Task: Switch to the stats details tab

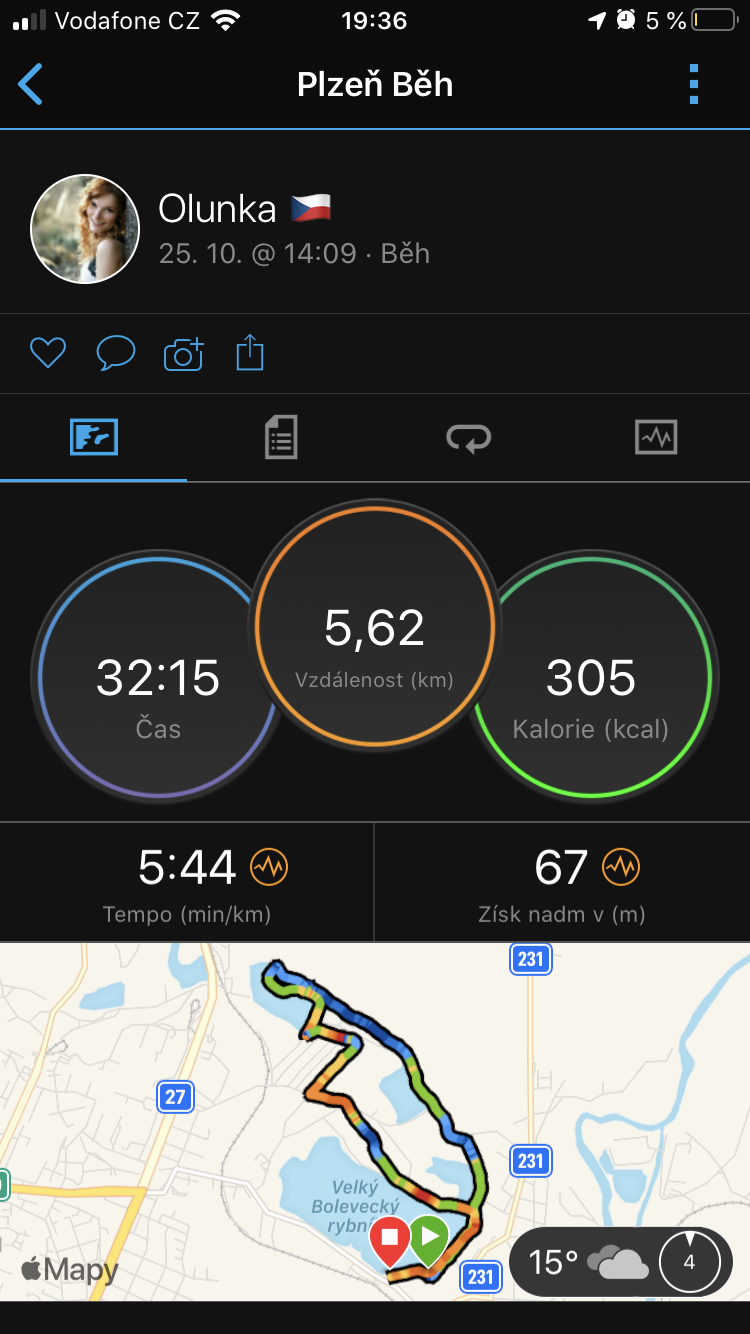Action: [281, 437]
